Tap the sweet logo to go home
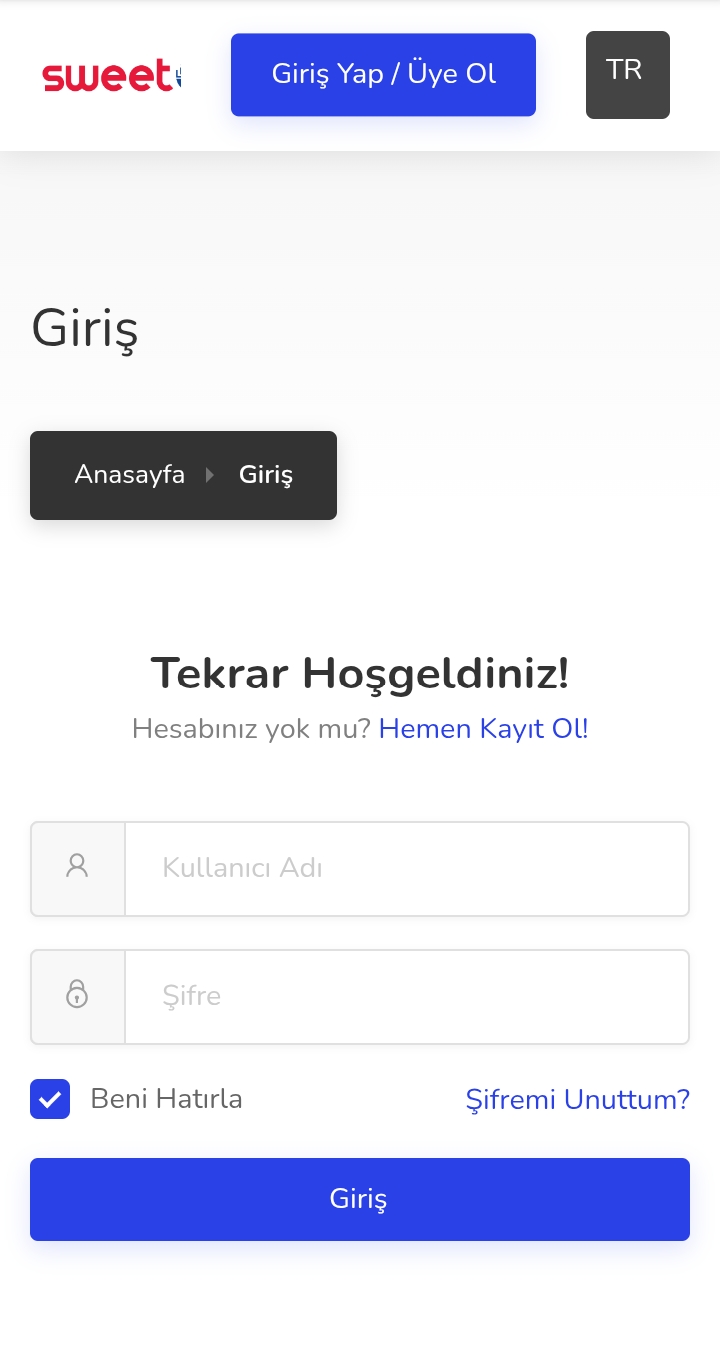 (x=111, y=76)
